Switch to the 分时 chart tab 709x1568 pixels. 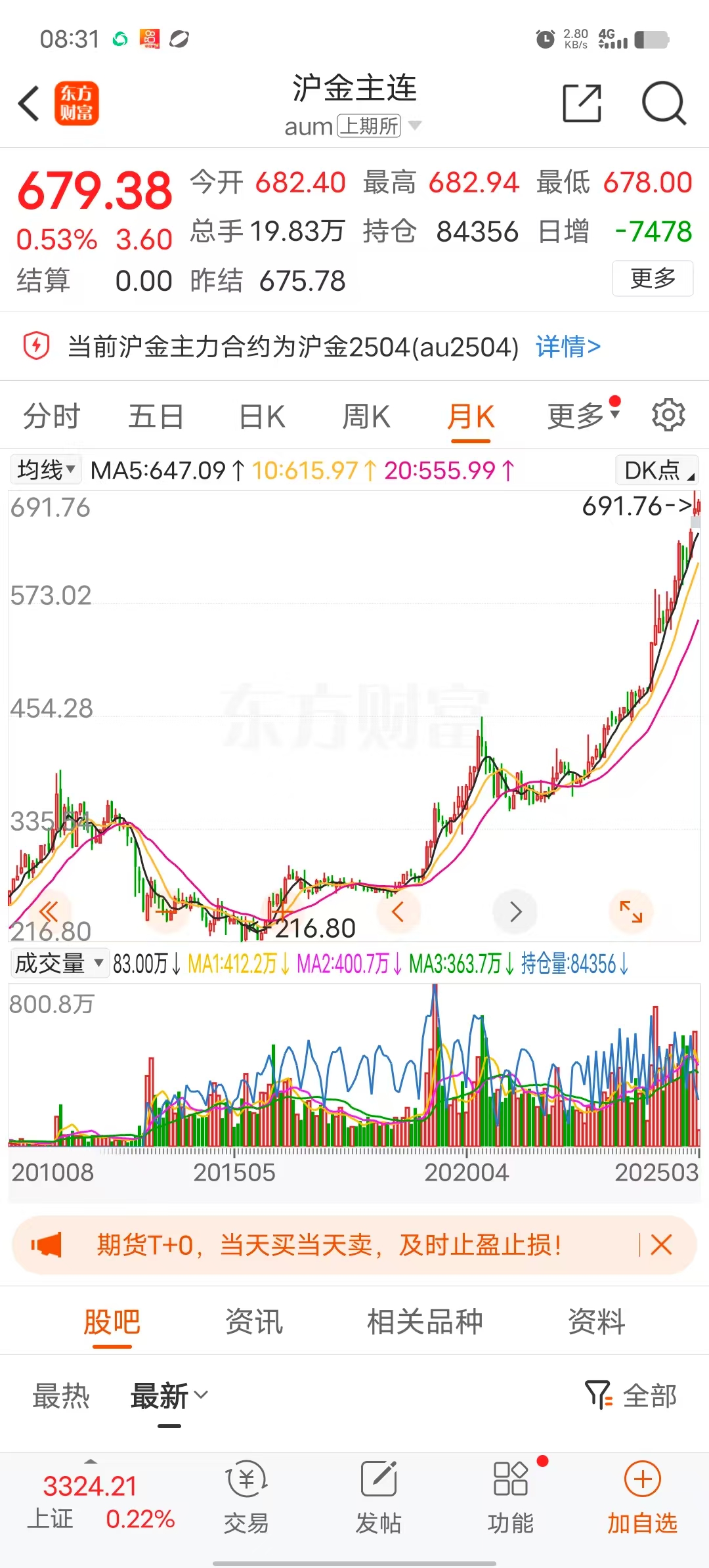point(51,416)
